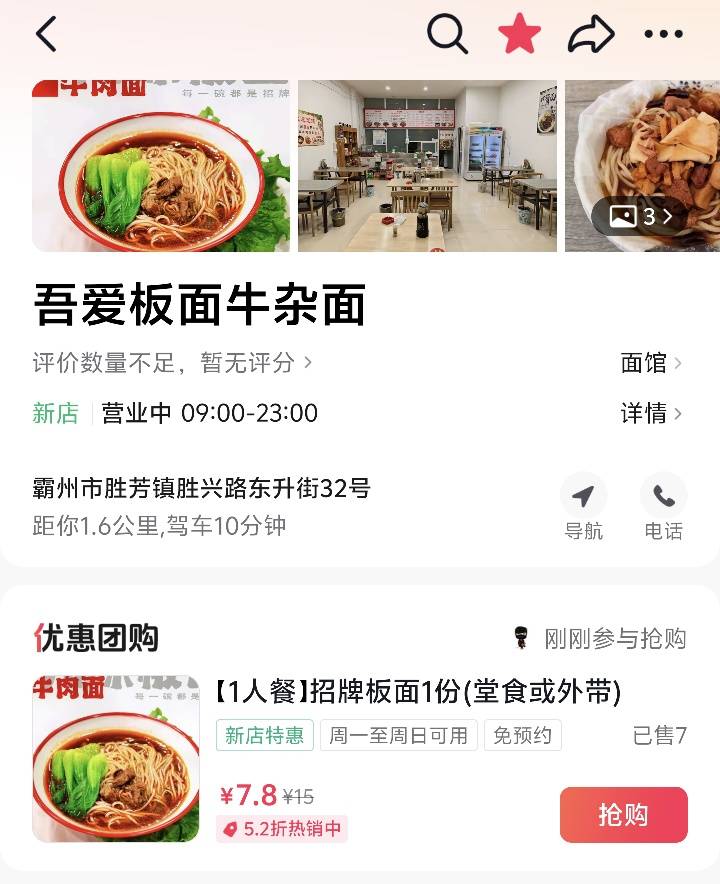This screenshot has width=720, height=884.
Task: Open search from the top bar
Action: click(447, 35)
